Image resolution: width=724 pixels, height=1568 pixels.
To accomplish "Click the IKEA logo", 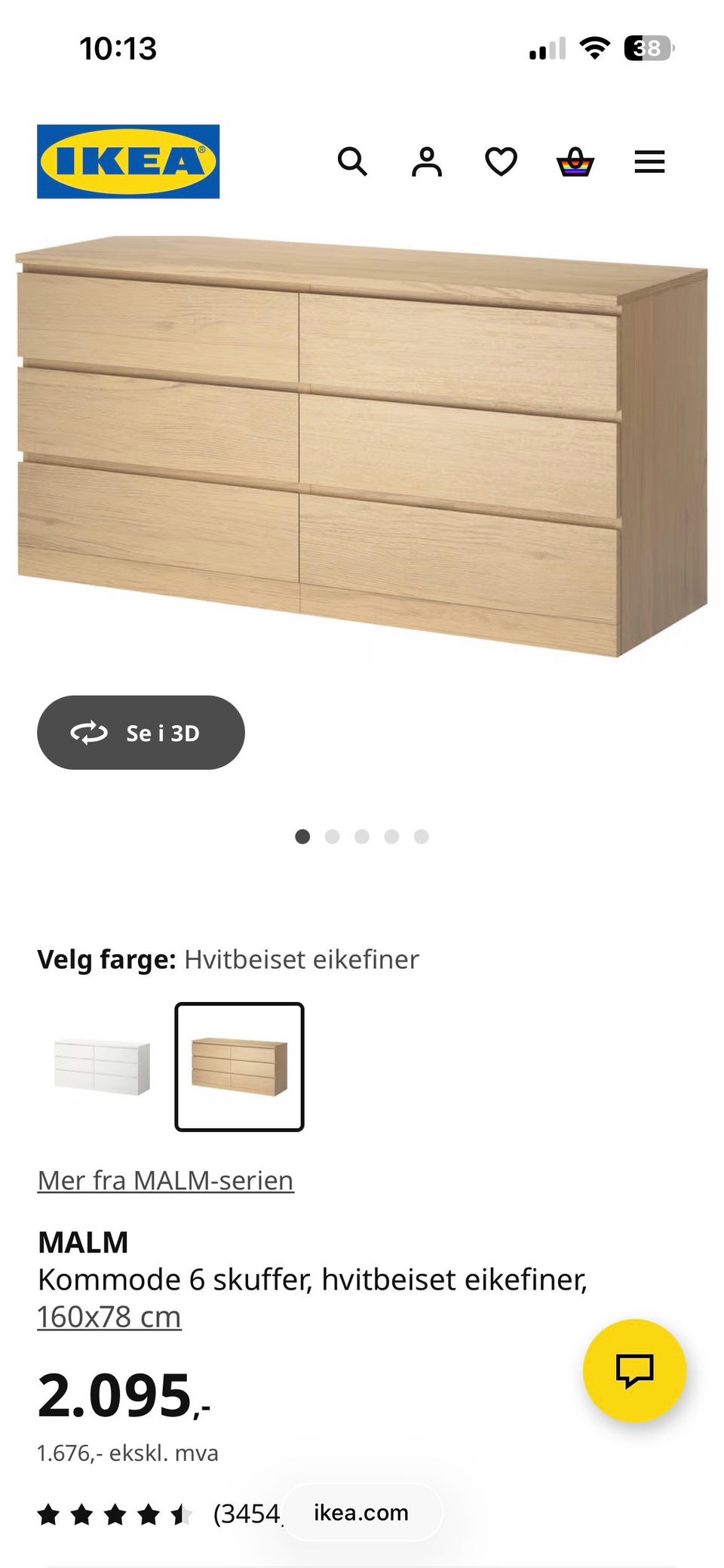I will (x=127, y=161).
